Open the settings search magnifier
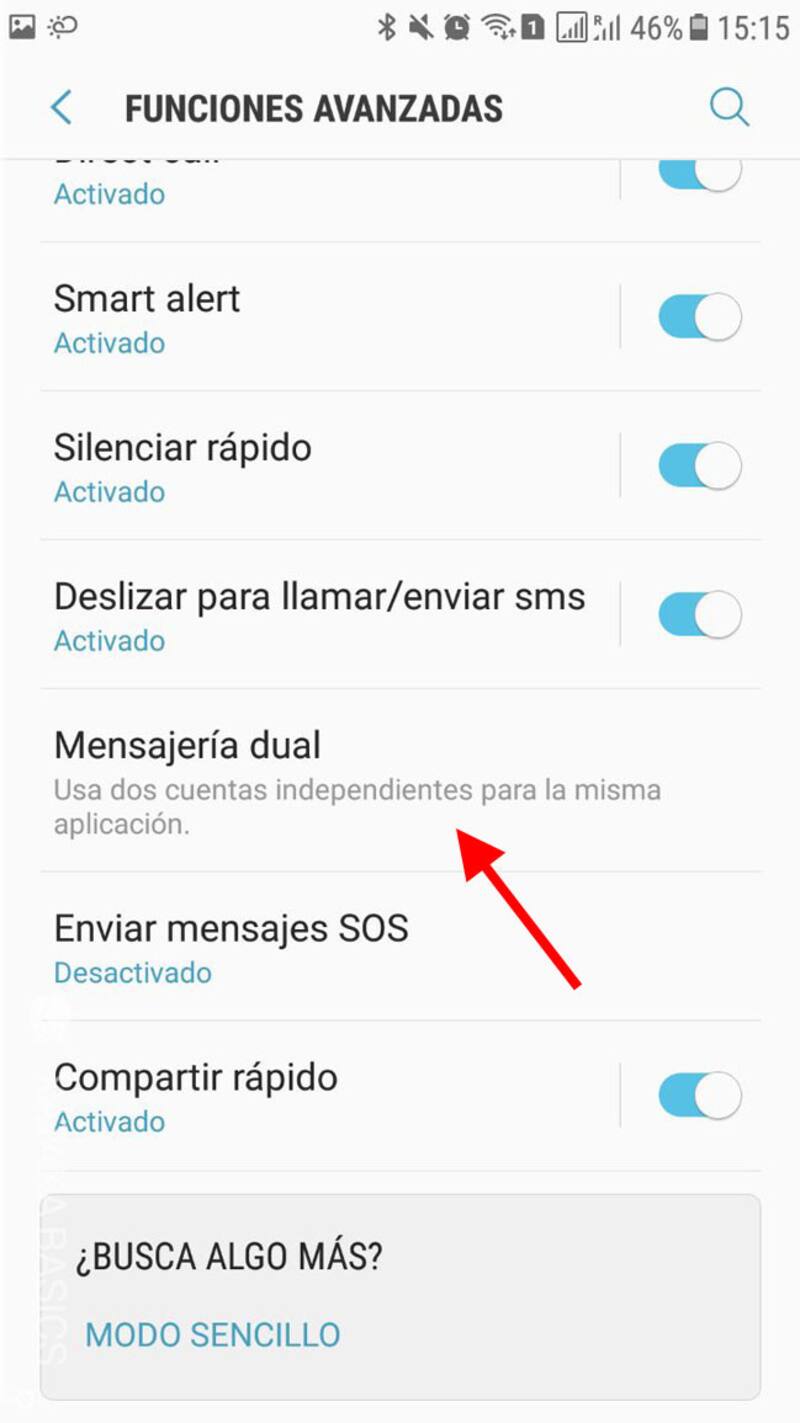The width and height of the screenshot is (800, 1423). point(729,107)
